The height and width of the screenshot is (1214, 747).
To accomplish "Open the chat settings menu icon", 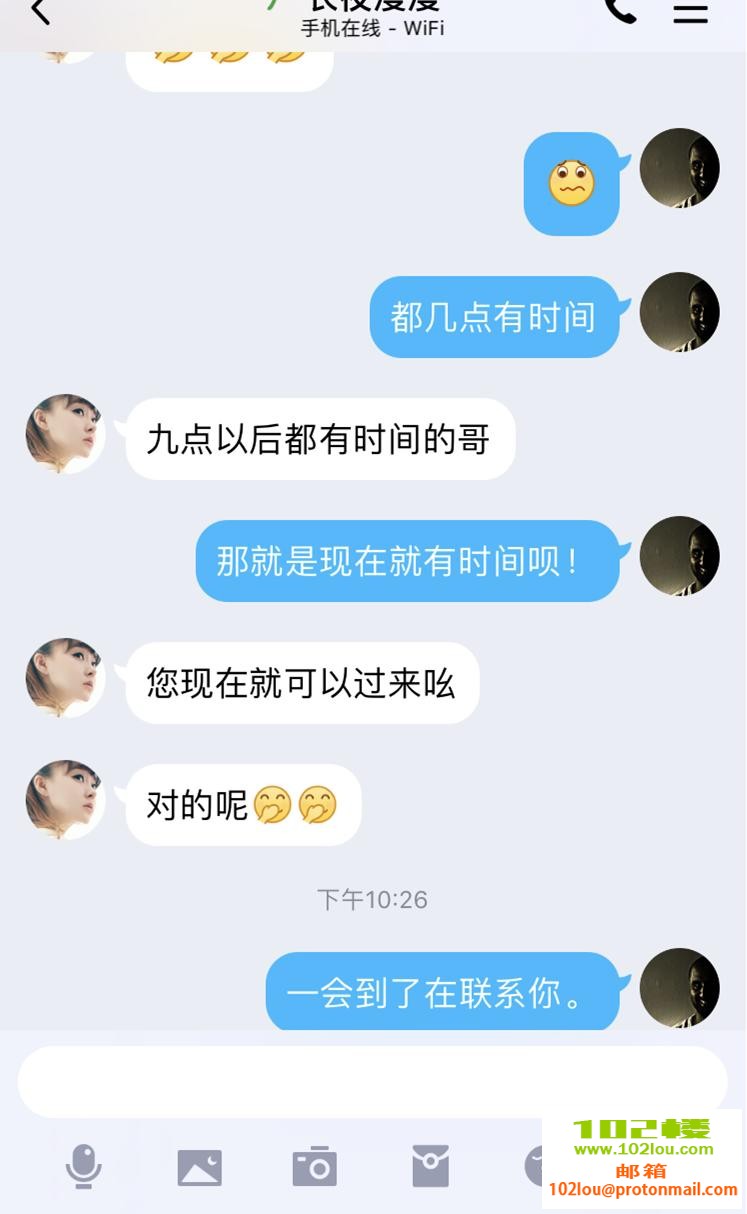I will (x=690, y=12).
